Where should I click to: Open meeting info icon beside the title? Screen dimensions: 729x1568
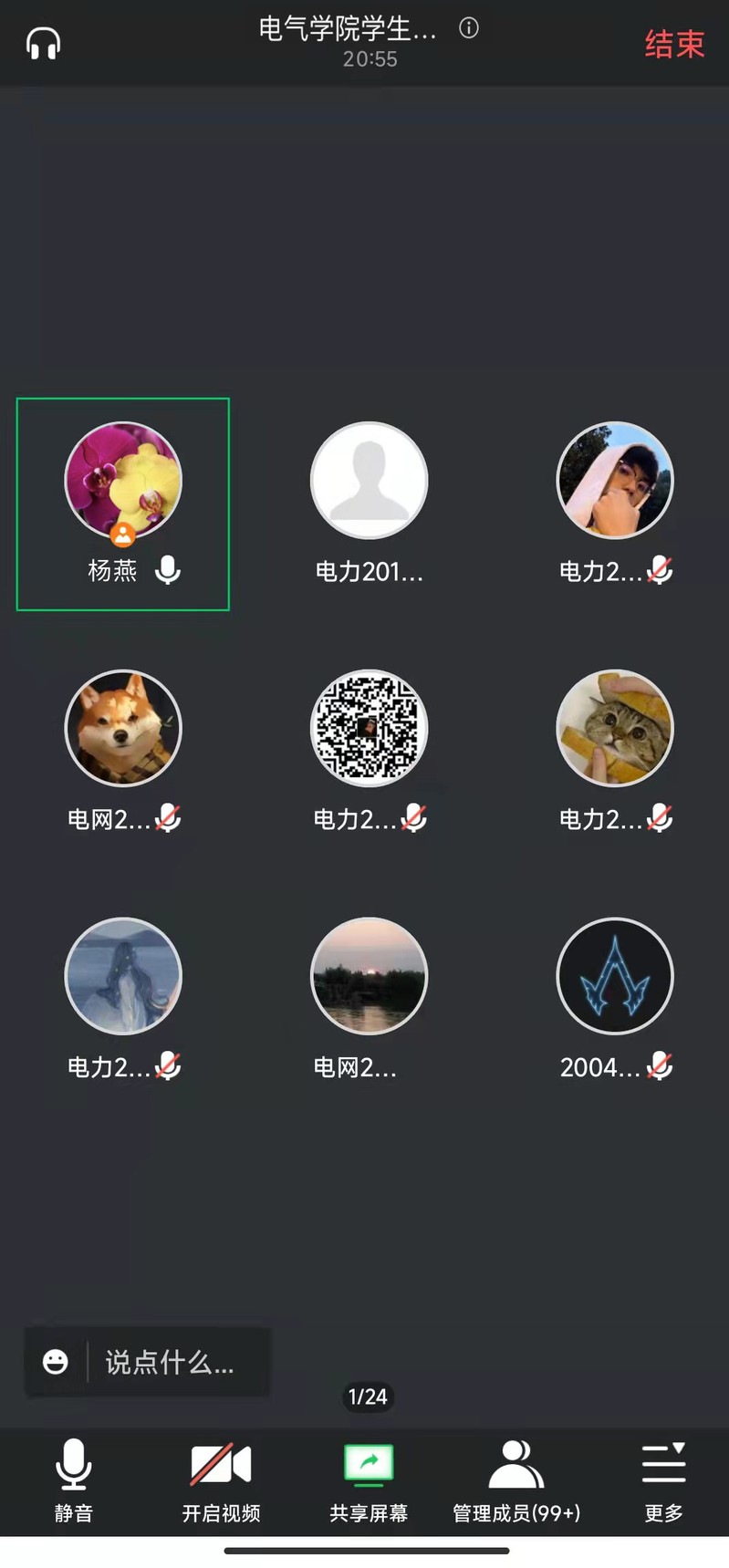(x=469, y=28)
